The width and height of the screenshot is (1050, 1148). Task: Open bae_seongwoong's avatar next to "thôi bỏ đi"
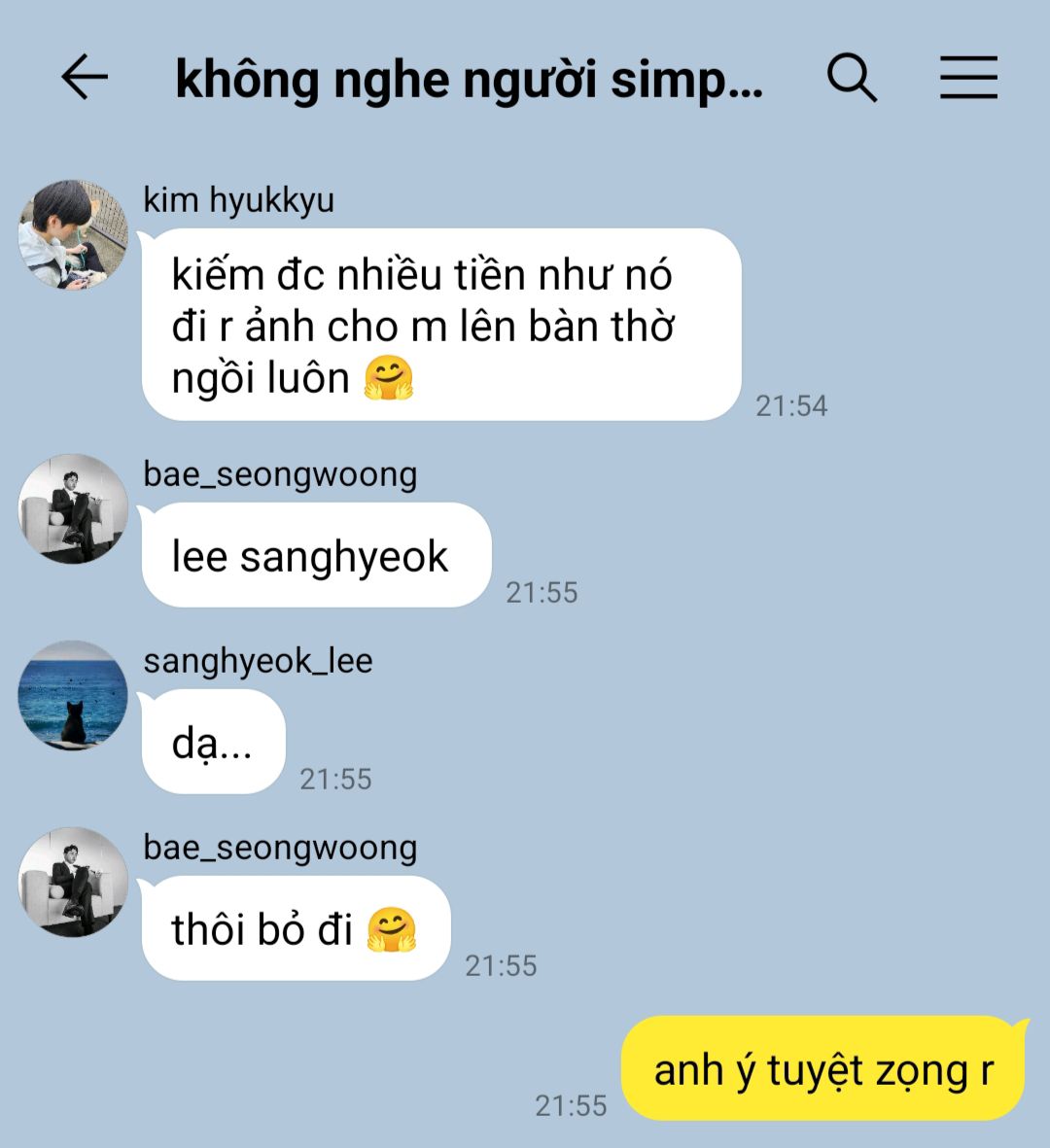click(x=74, y=882)
